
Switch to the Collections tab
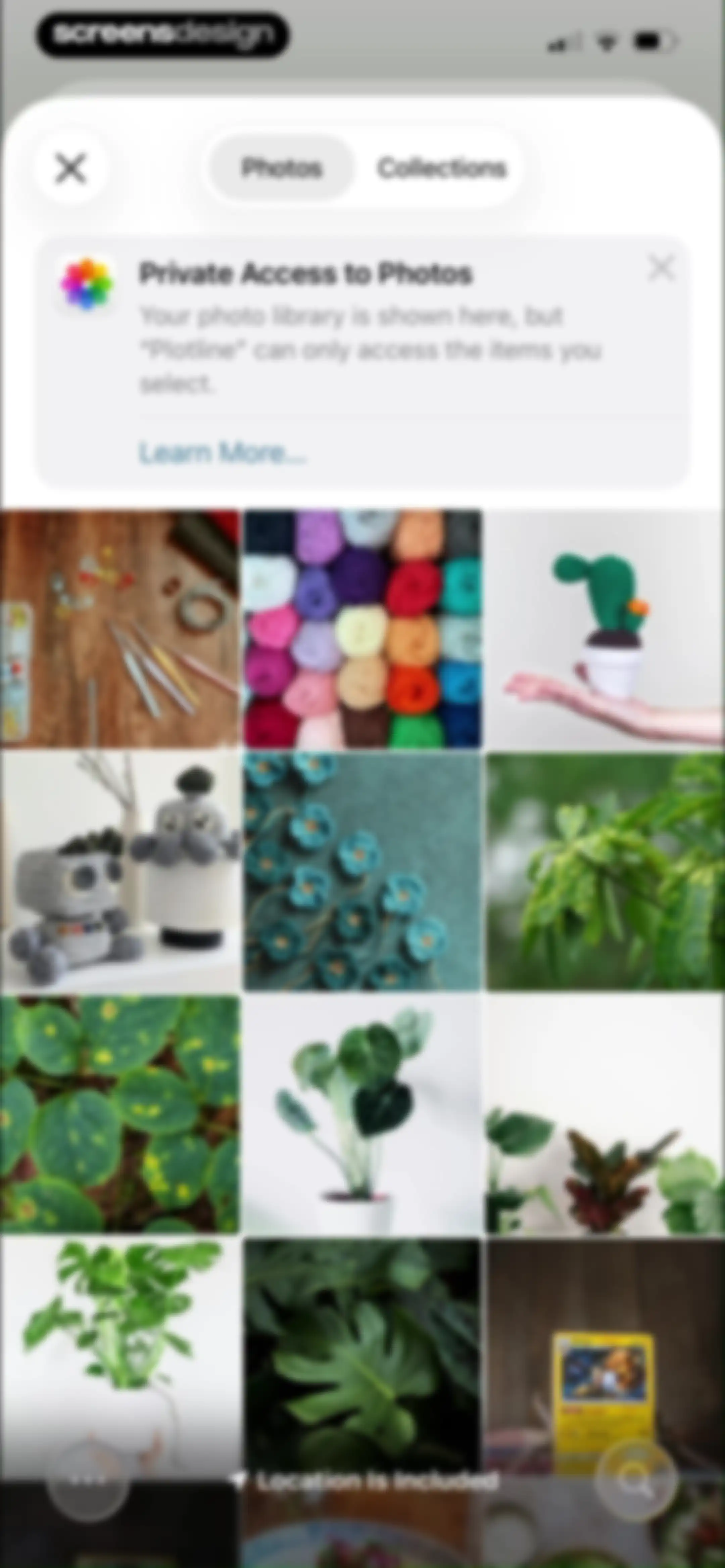click(441, 168)
